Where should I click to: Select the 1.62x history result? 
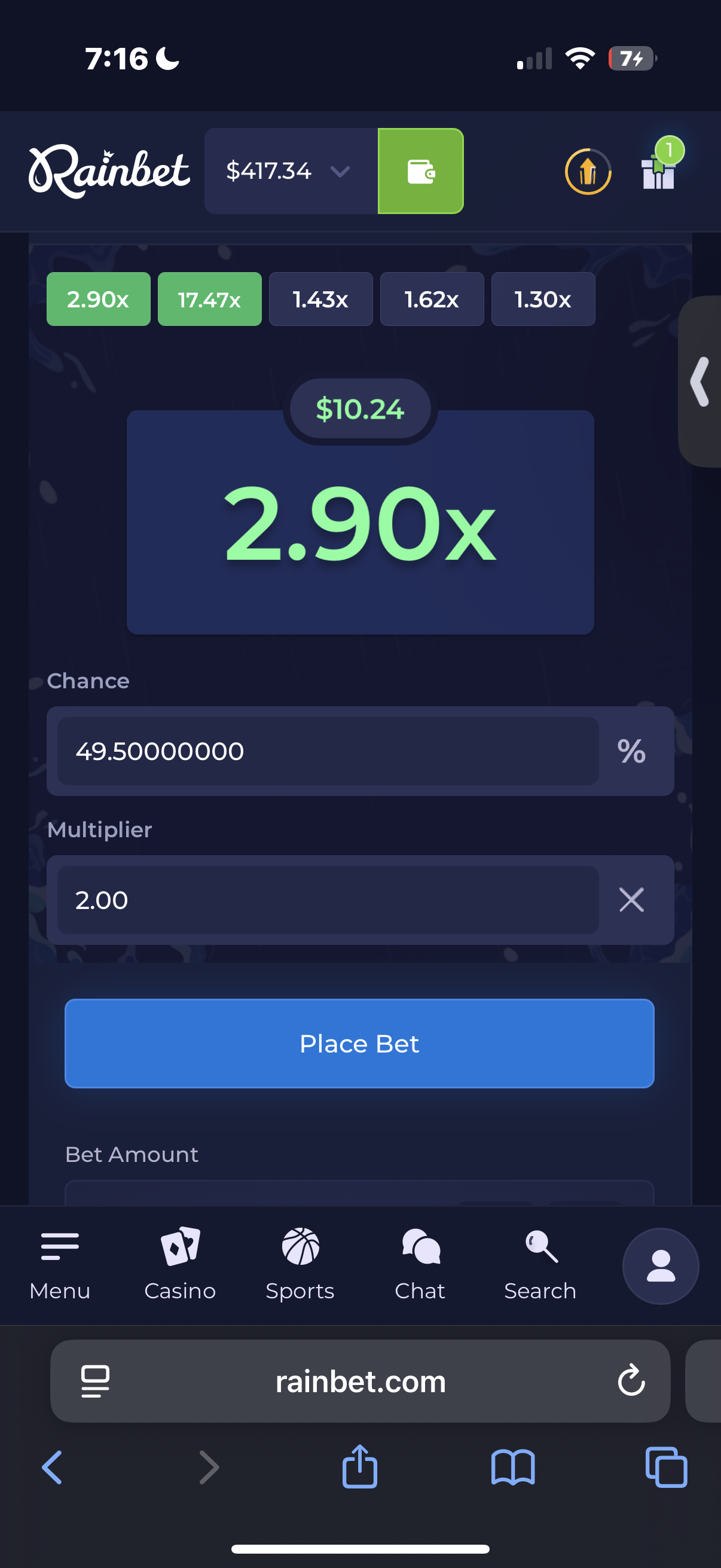[x=432, y=299]
